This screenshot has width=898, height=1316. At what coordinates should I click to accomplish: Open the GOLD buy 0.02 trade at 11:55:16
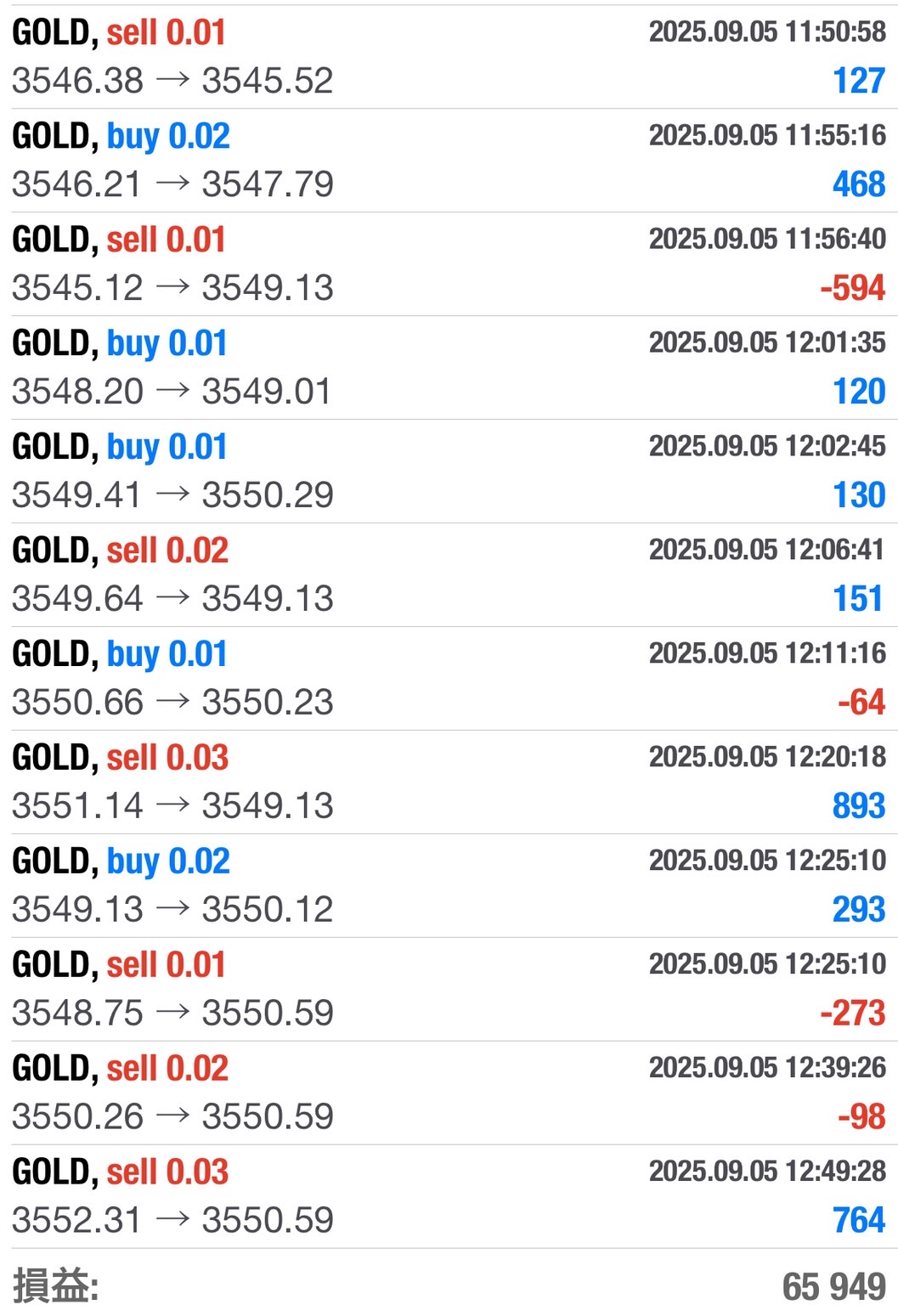point(449,161)
